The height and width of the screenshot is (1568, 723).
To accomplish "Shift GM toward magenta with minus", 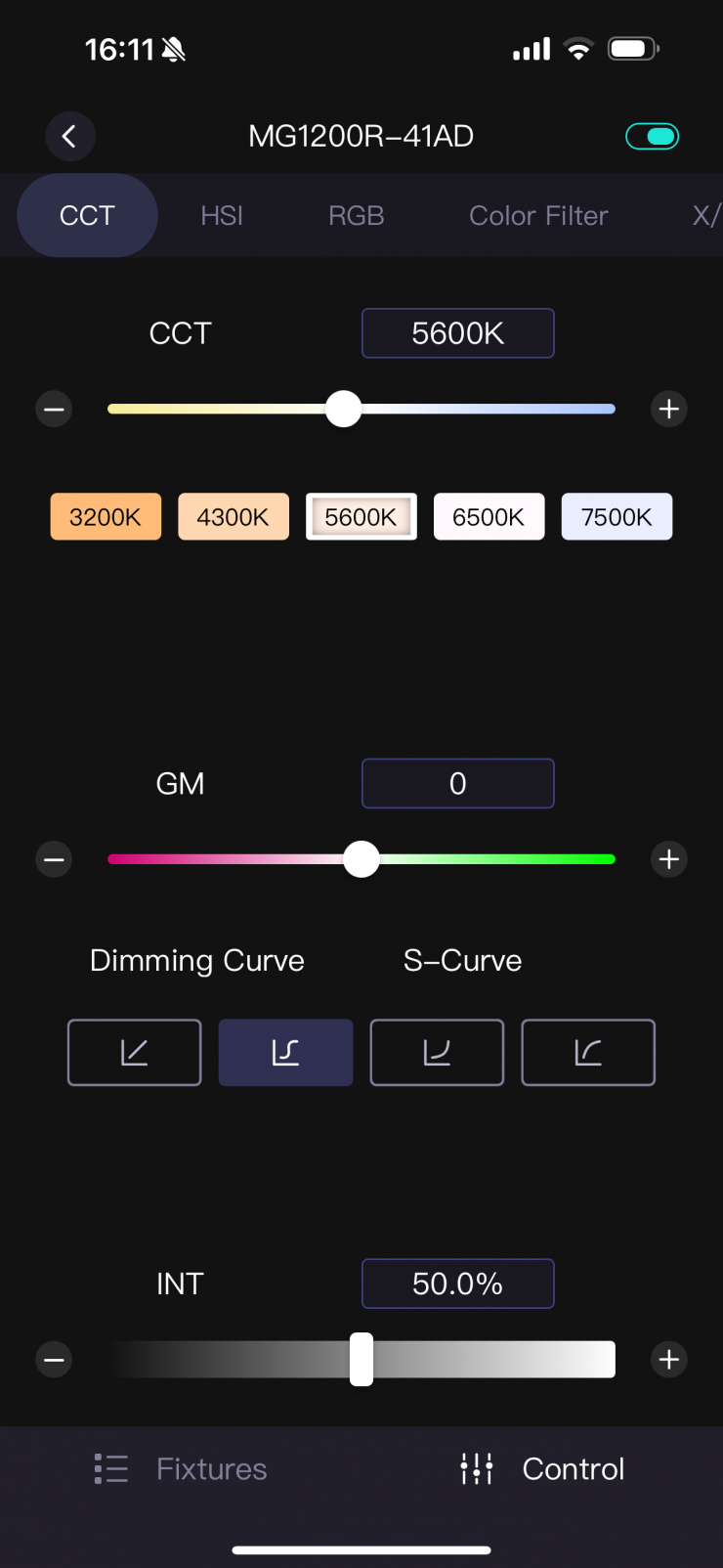I will pos(54,859).
